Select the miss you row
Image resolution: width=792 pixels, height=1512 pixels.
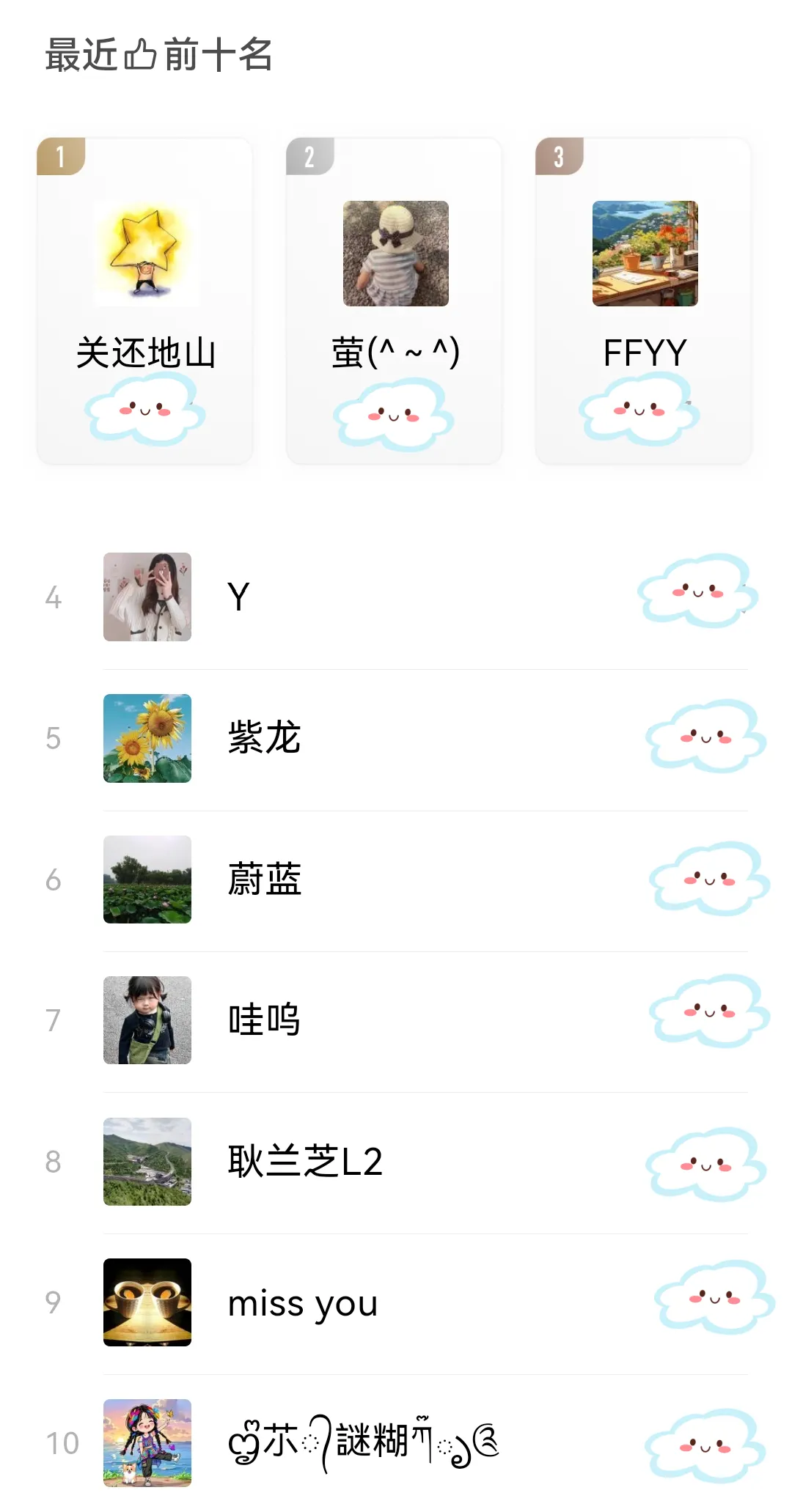click(396, 1302)
